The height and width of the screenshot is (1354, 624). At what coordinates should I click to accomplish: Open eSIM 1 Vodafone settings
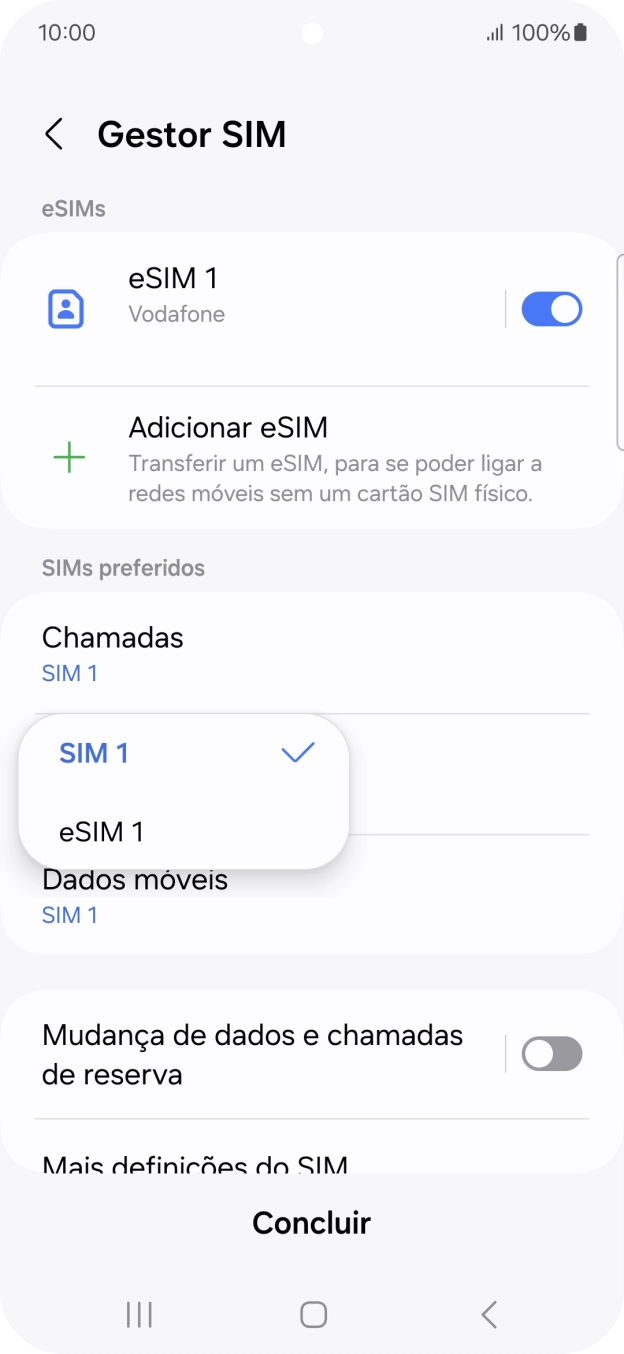[250, 295]
